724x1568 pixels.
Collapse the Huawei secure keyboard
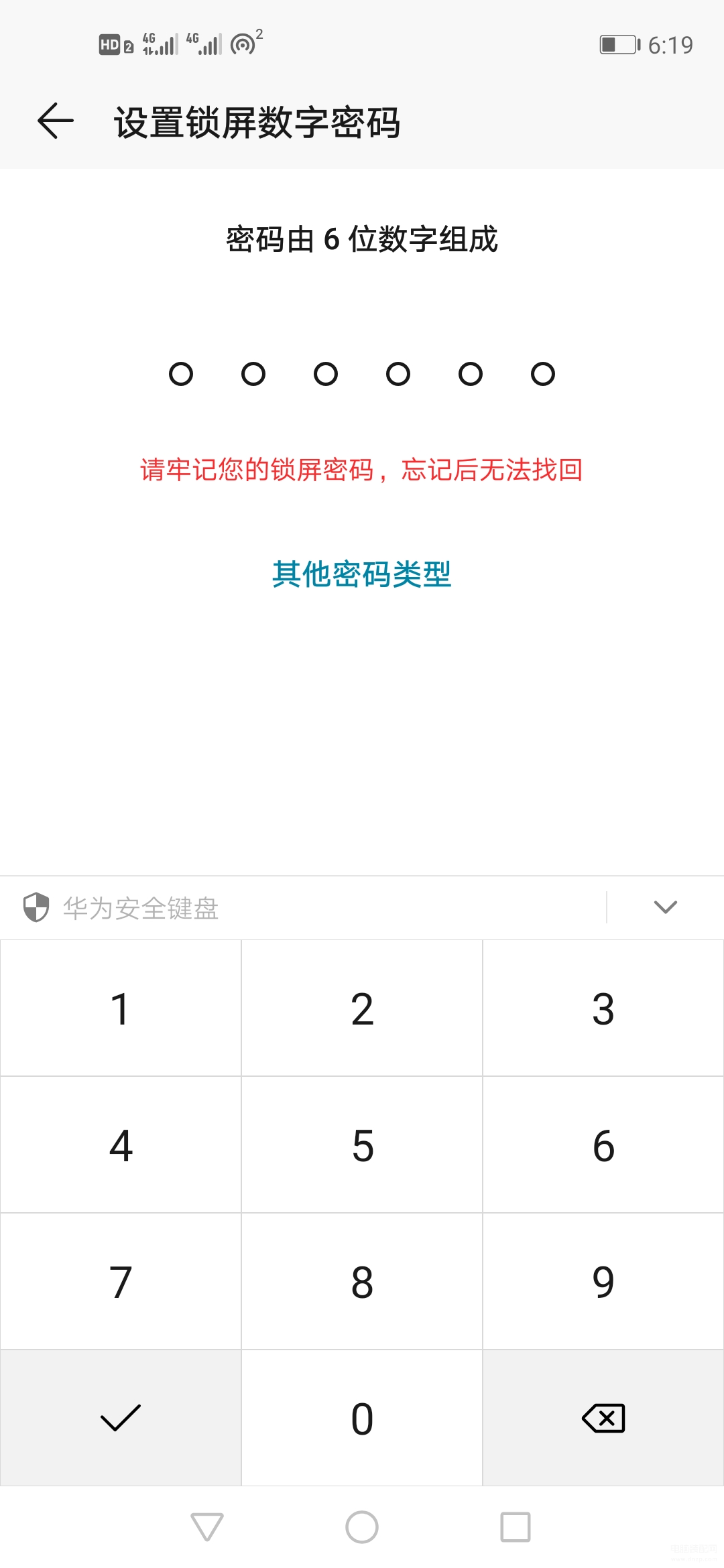[x=665, y=907]
